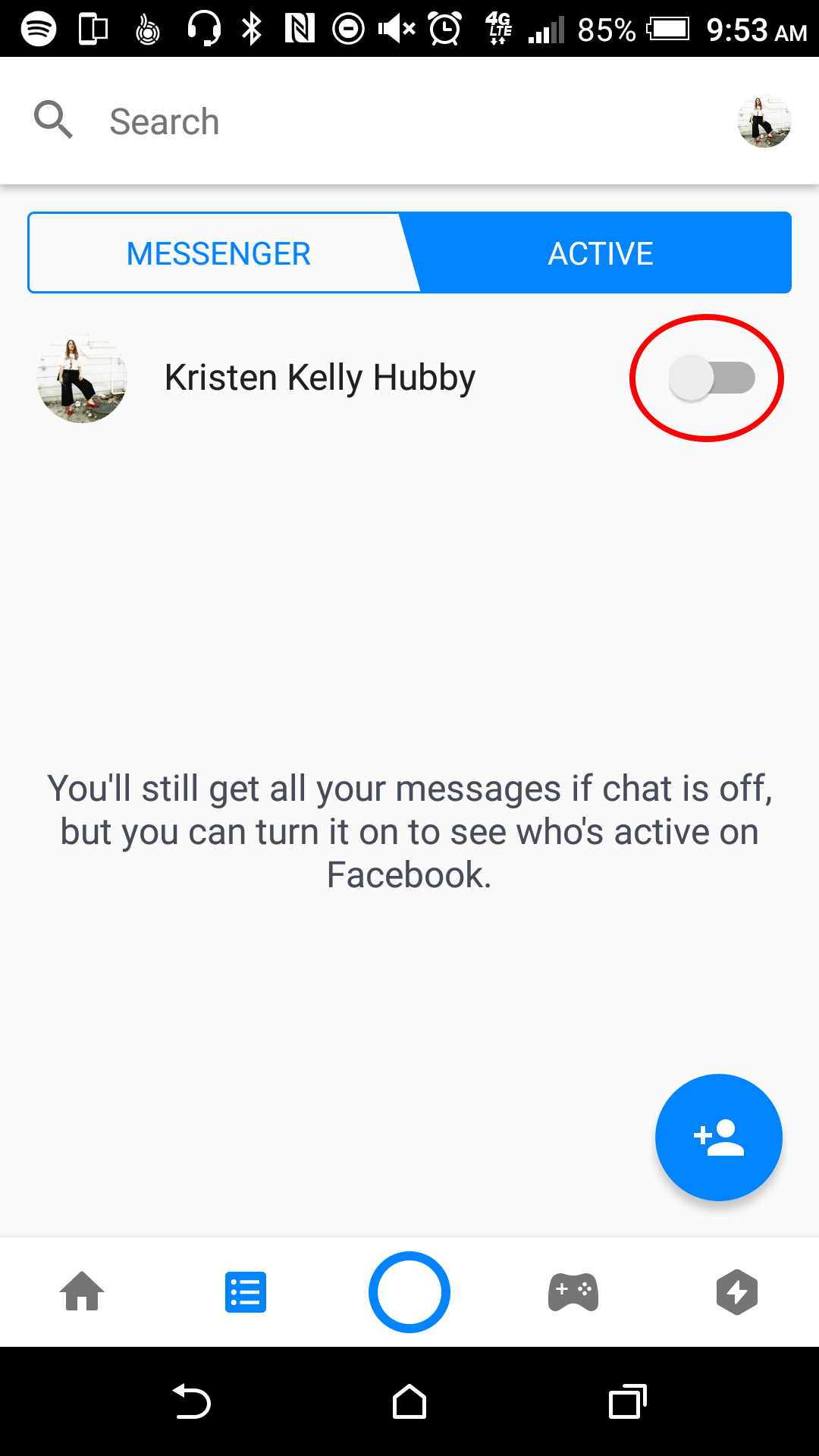Open the Search function
Viewport: 819px width, 1456px height.
click(53, 120)
